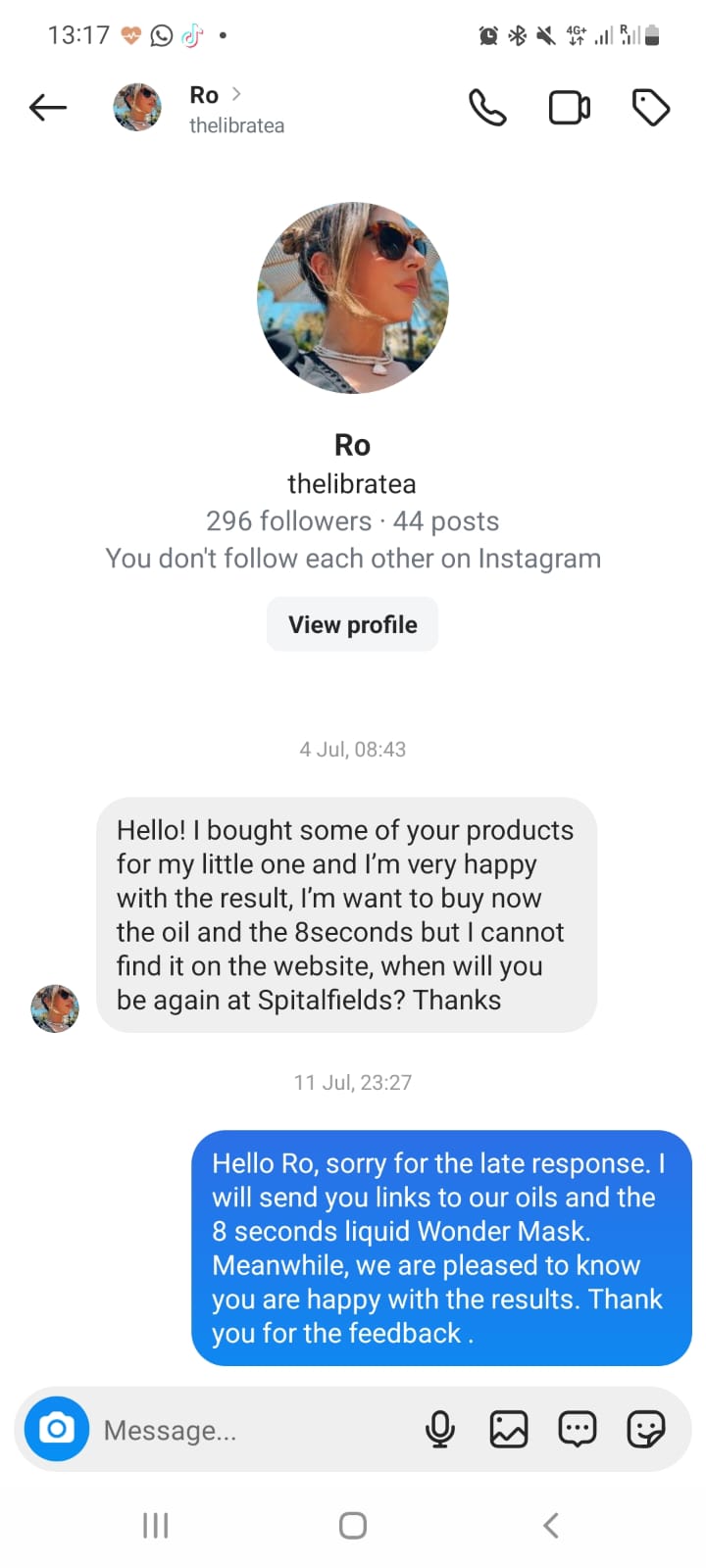Focus the Message text field
The image size is (706, 1568).
point(255,1430)
